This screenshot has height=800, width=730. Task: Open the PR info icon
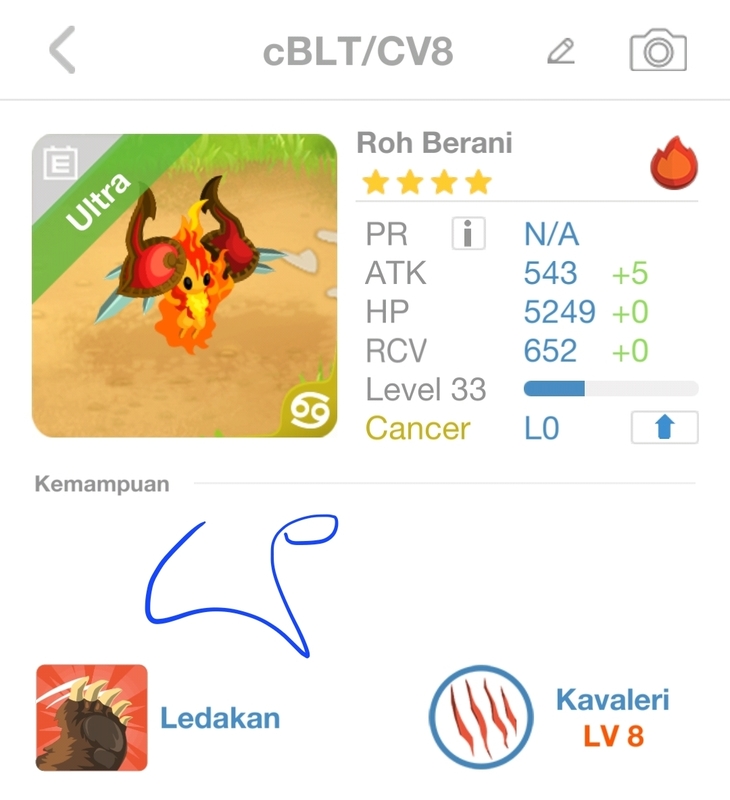pos(468,234)
